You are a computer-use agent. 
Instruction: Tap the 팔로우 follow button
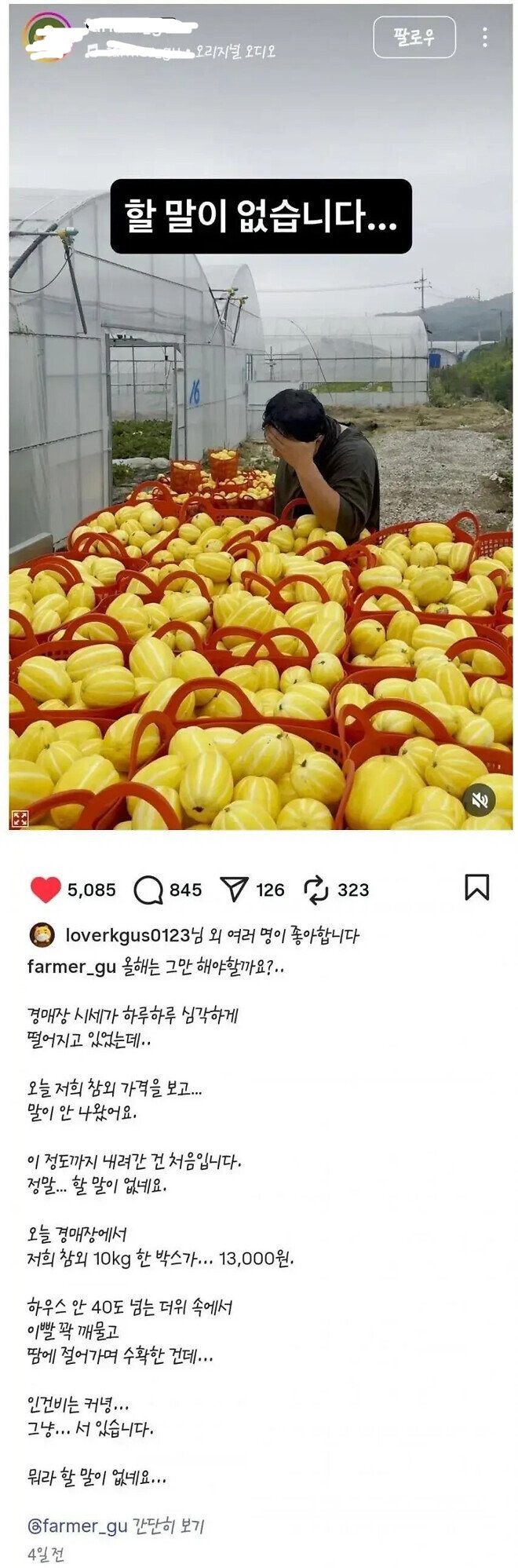point(414,37)
